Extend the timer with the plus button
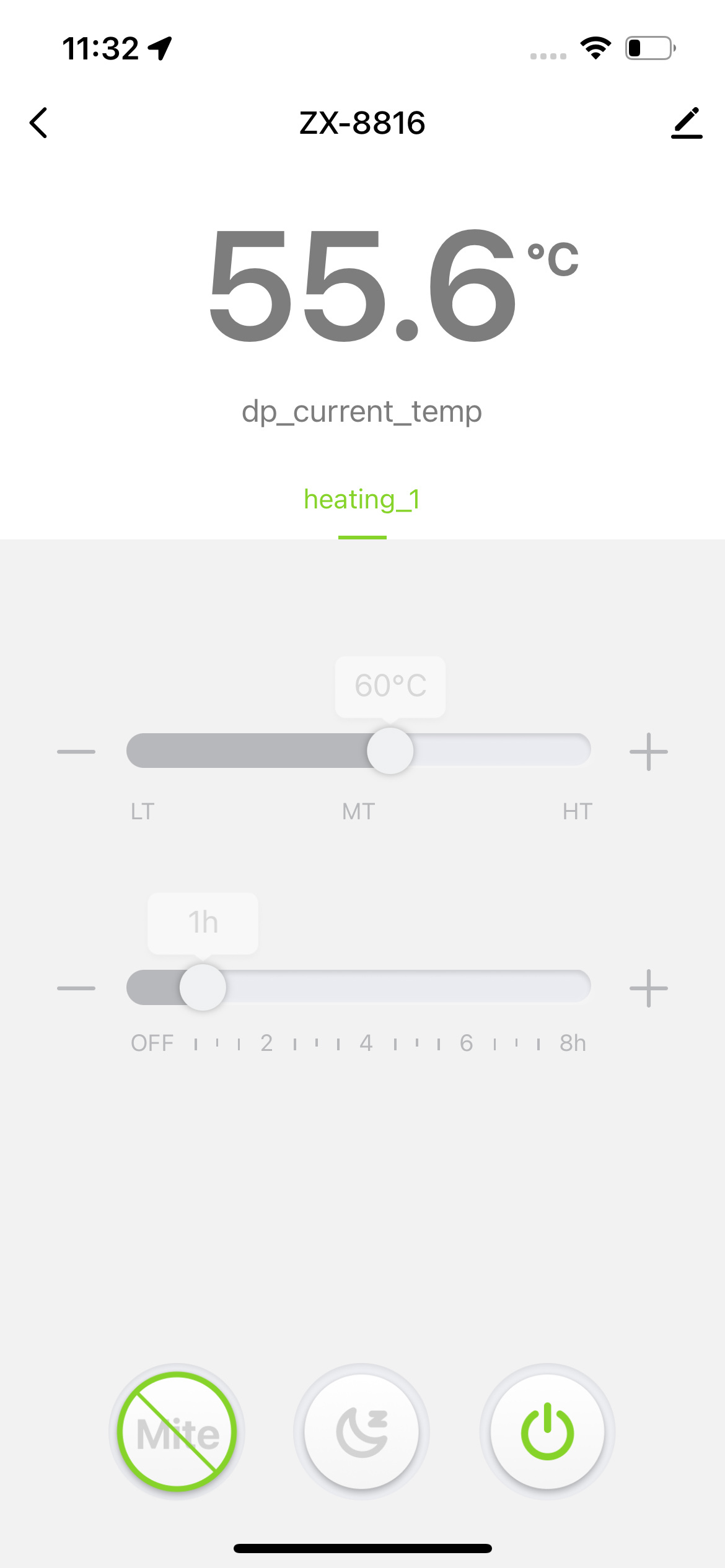The width and height of the screenshot is (725, 1568). point(648,988)
